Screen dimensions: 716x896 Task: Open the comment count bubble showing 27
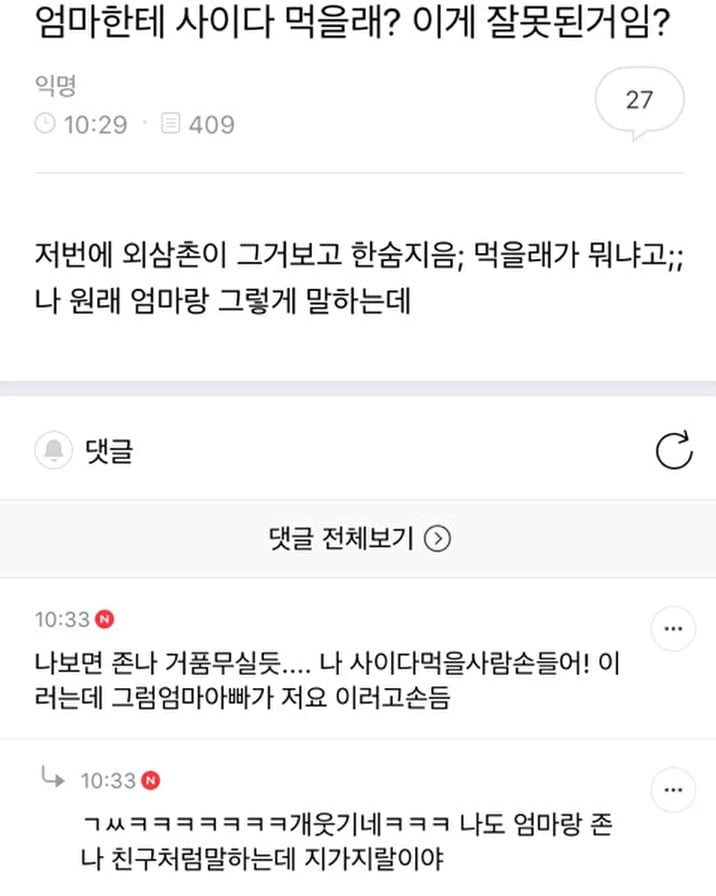coord(638,101)
